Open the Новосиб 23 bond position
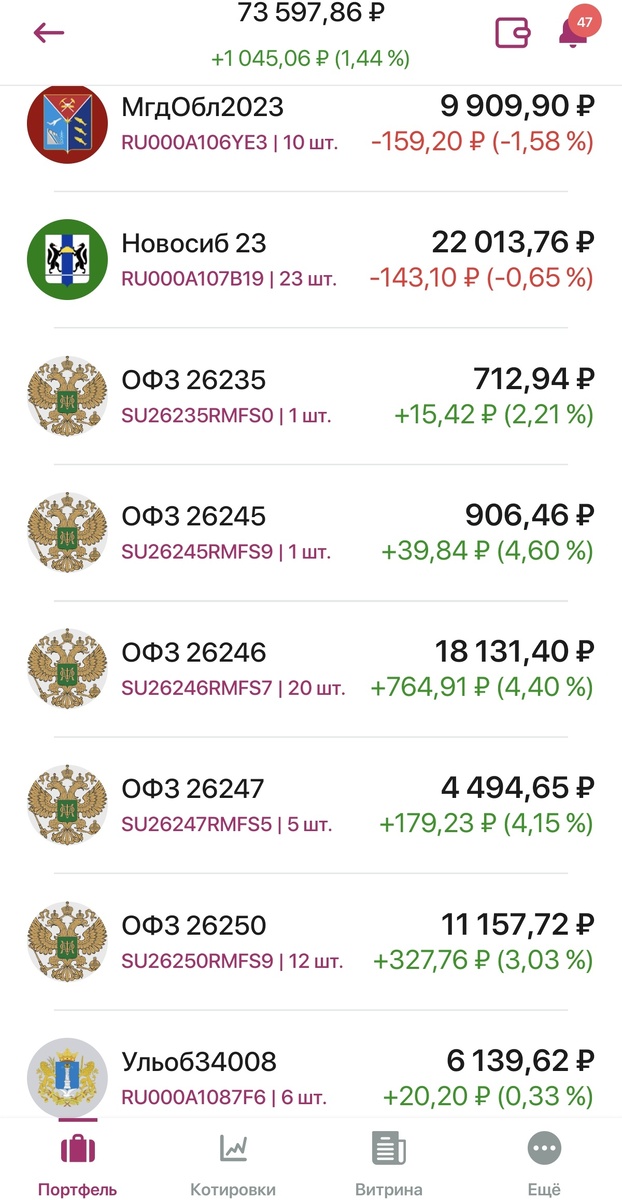 tap(310, 259)
